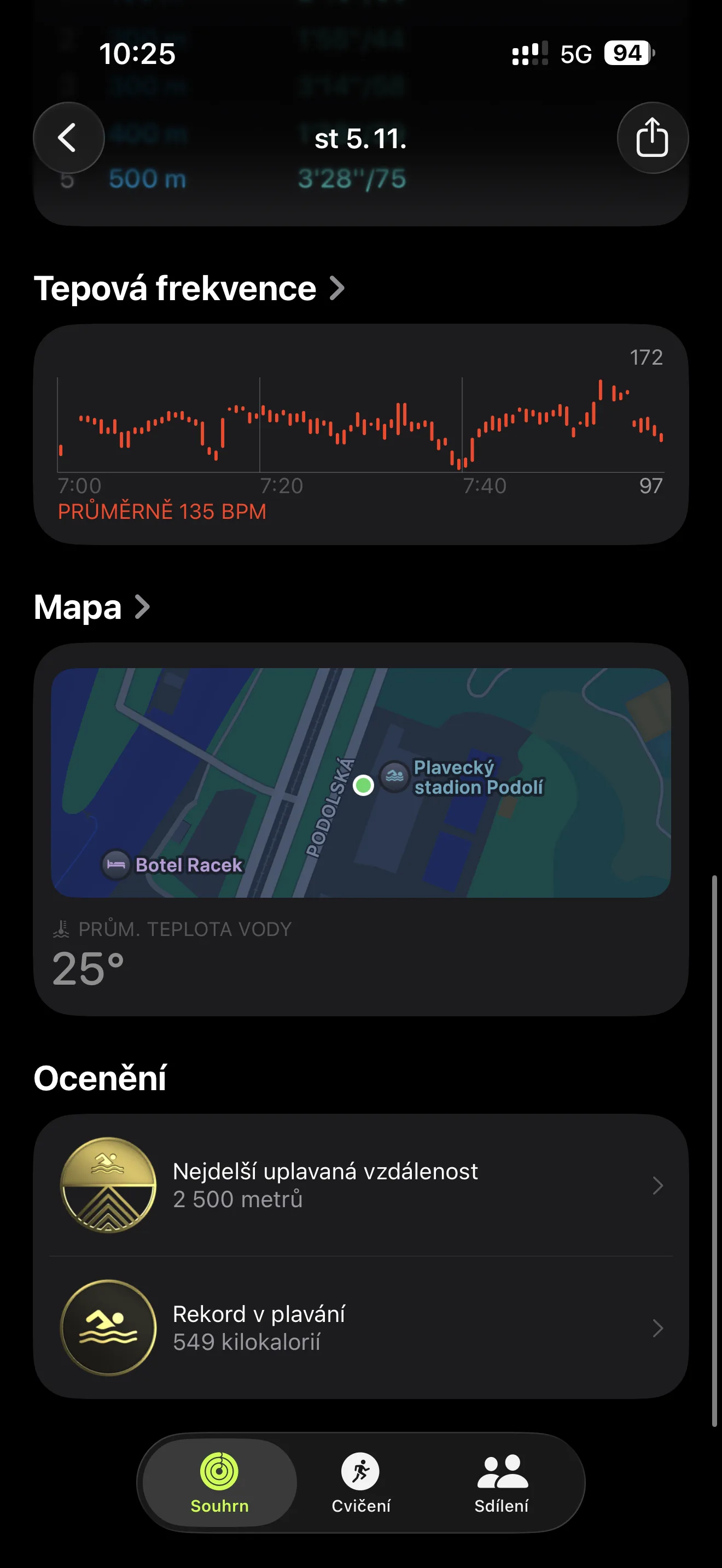The width and height of the screenshot is (722, 1568).
Task: Open the heart rate chart card
Action: (x=360, y=434)
